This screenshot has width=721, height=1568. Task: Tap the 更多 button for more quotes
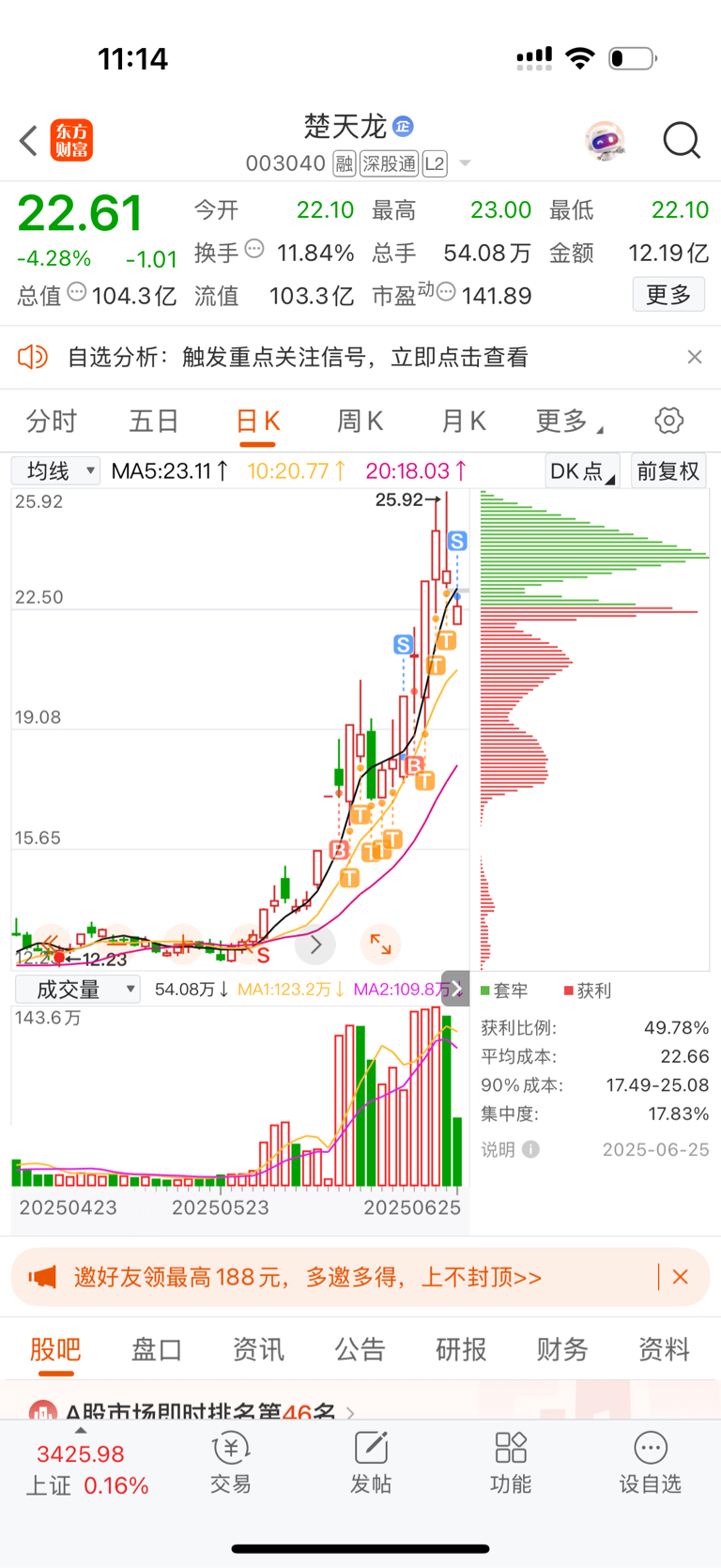668,295
